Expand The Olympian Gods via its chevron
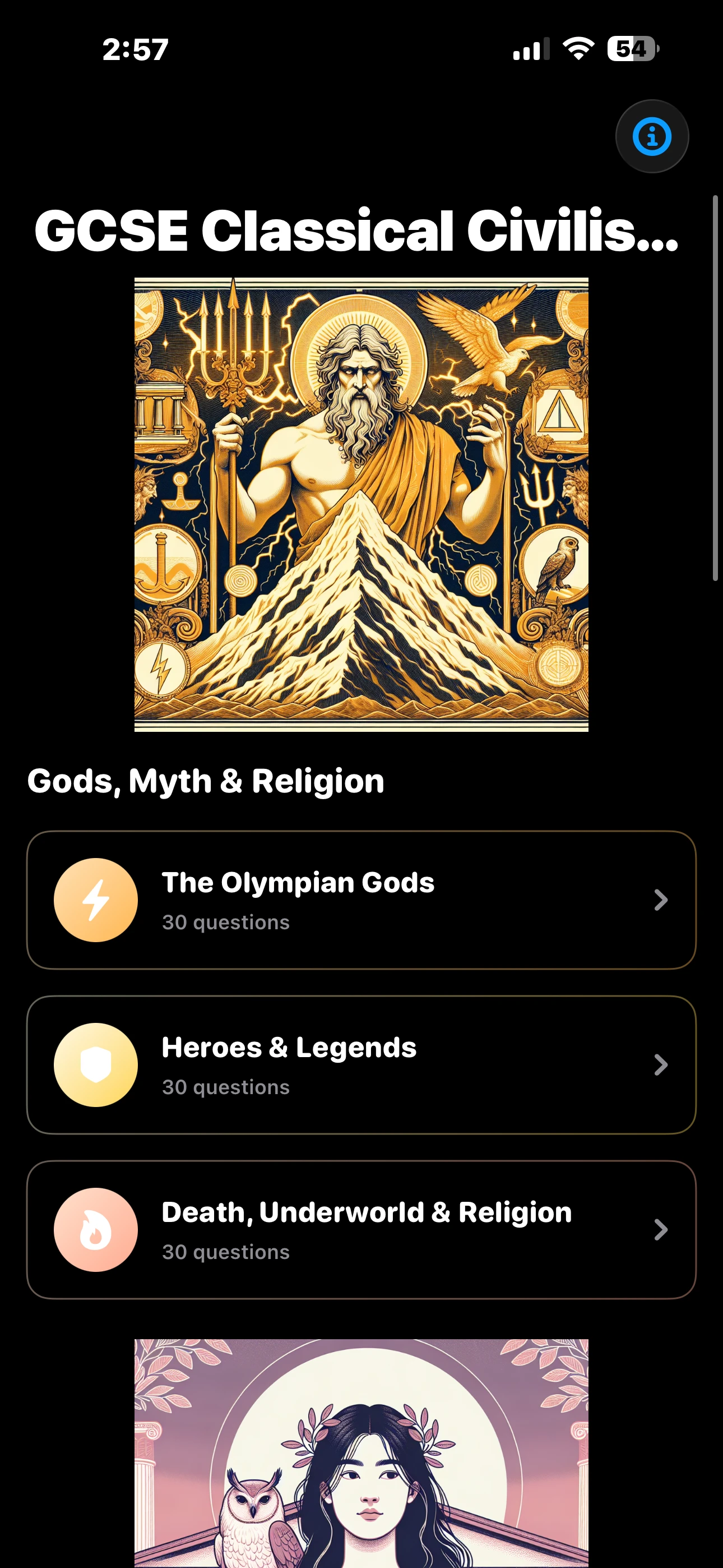This screenshot has height=1568, width=723. [x=661, y=900]
